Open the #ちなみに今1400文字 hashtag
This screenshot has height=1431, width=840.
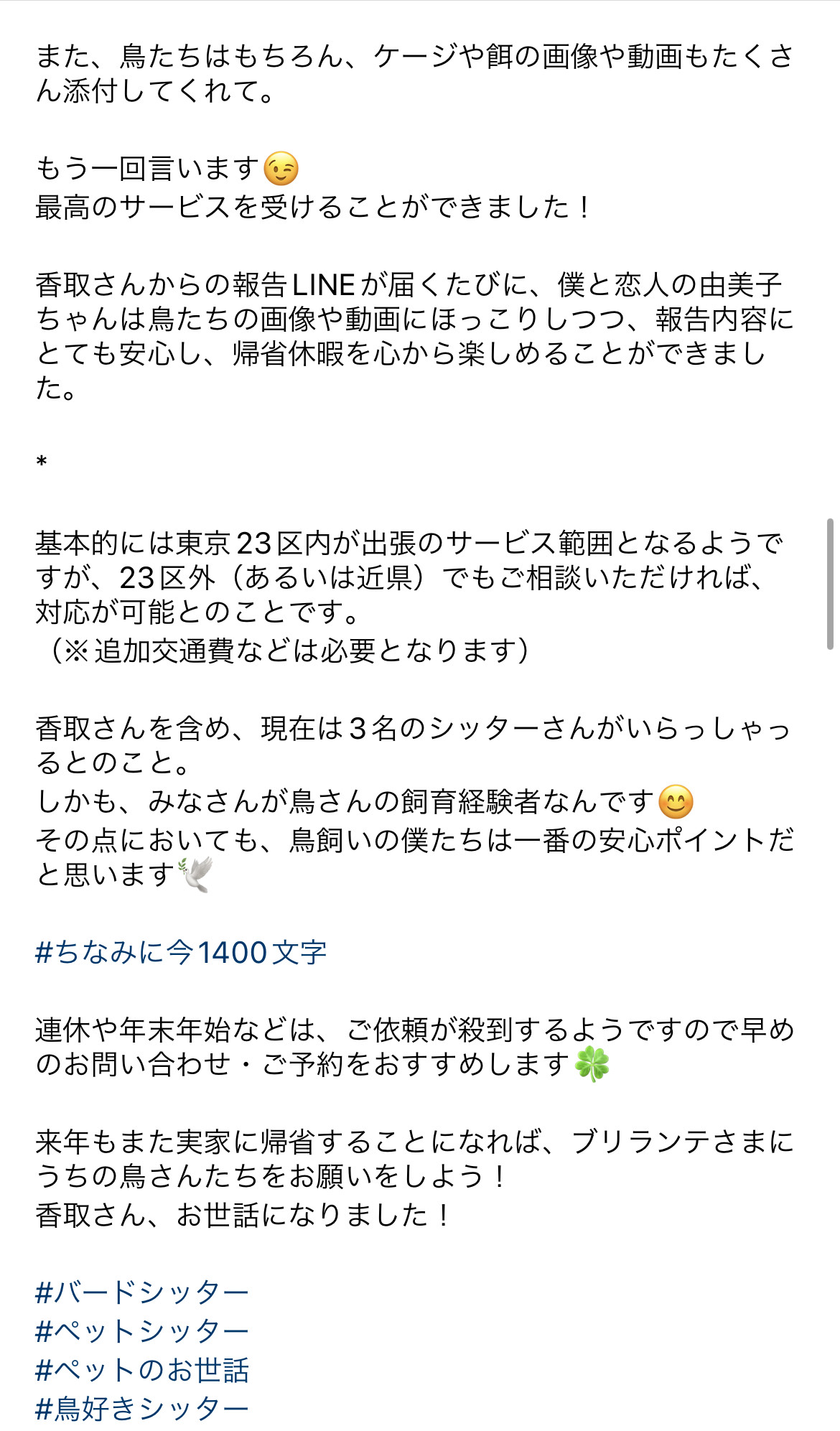click(x=181, y=953)
